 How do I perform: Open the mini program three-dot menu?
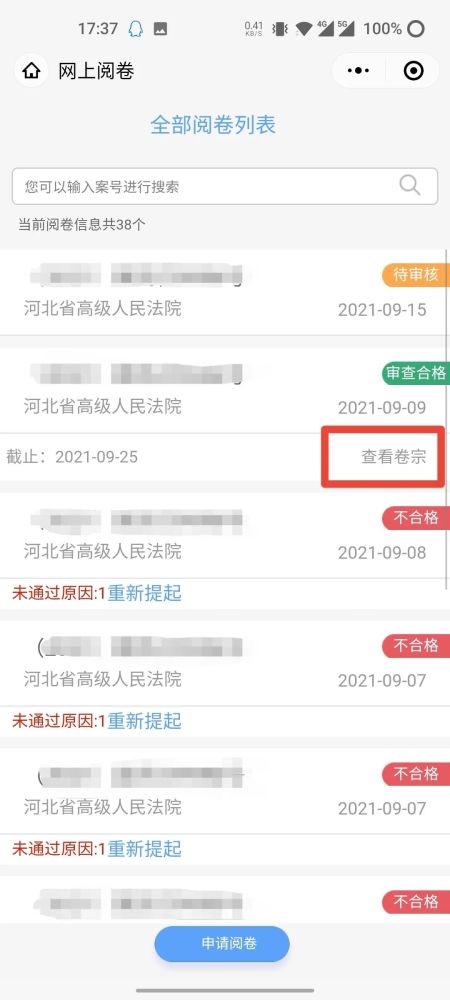(x=358, y=71)
